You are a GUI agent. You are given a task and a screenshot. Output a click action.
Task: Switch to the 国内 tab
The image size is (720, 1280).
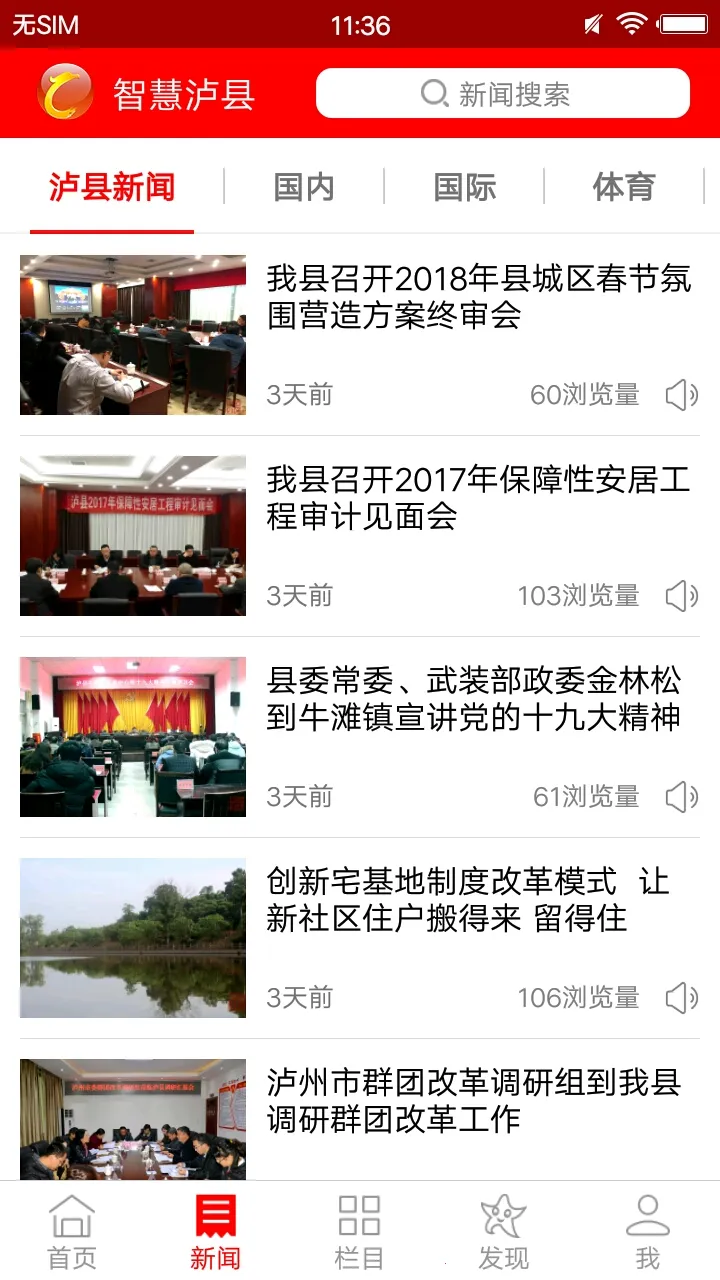tap(304, 187)
